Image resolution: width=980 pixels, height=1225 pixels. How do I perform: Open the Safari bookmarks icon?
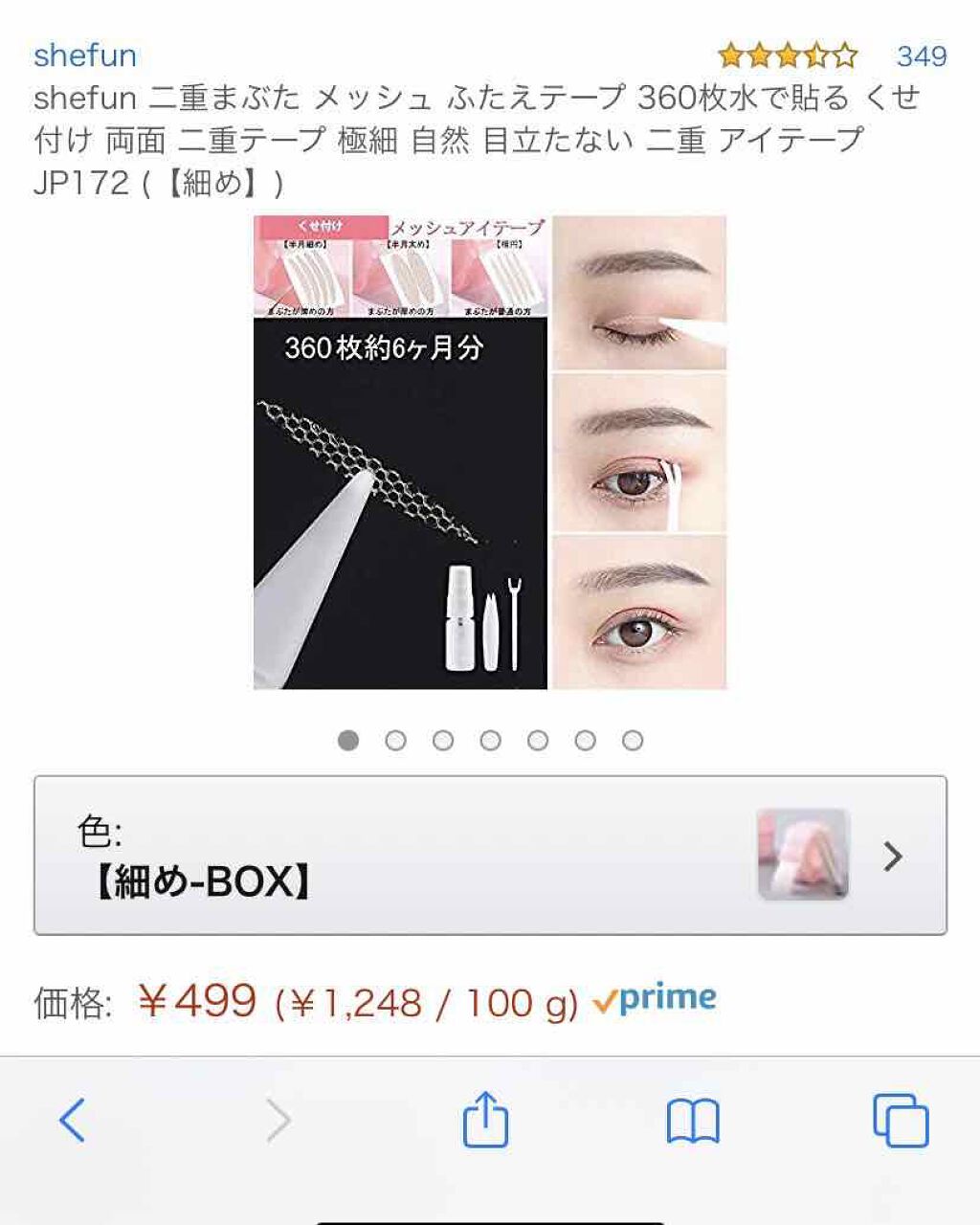click(x=694, y=1118)
